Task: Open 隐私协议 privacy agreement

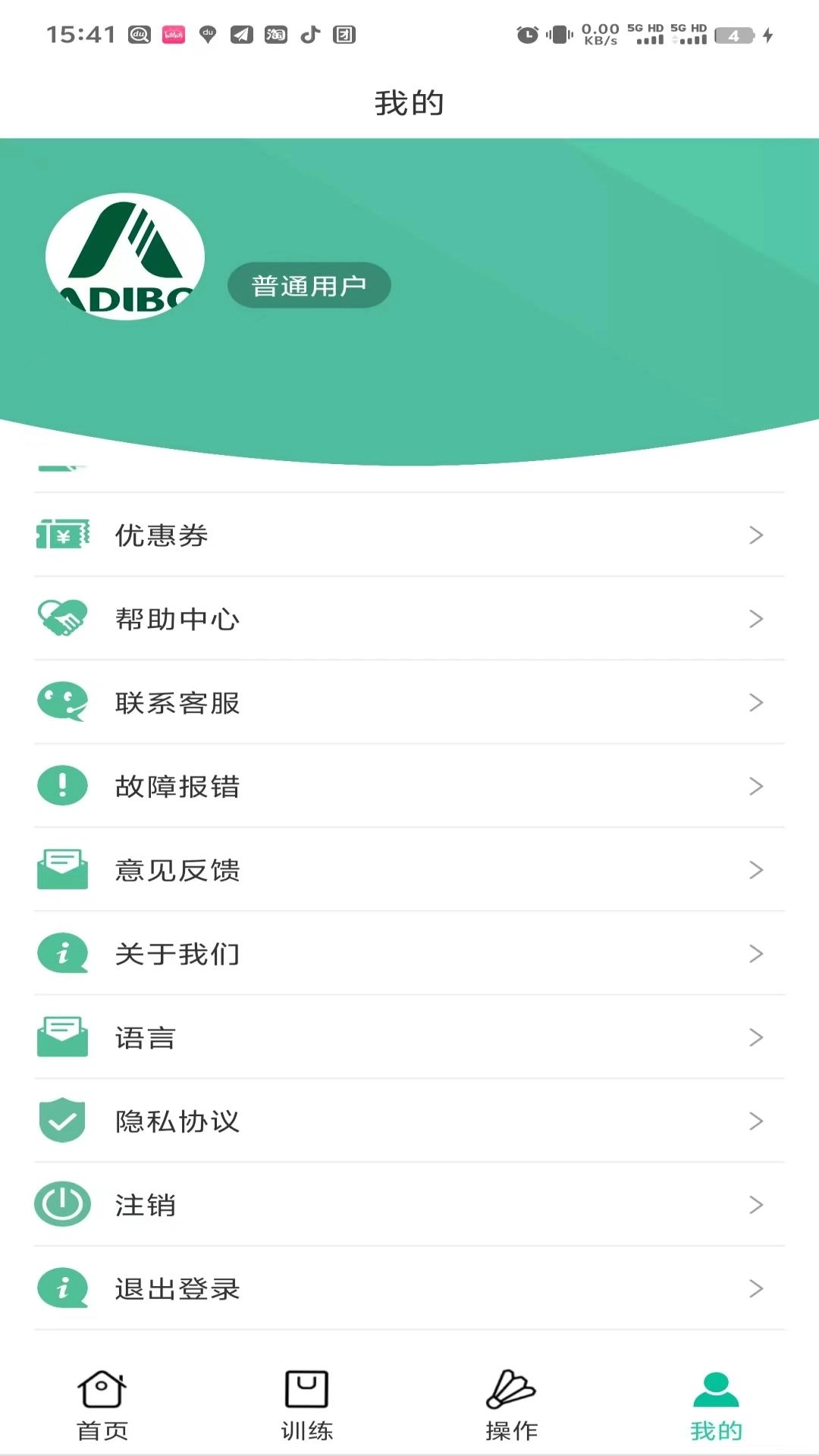Action: (178, 1121)
